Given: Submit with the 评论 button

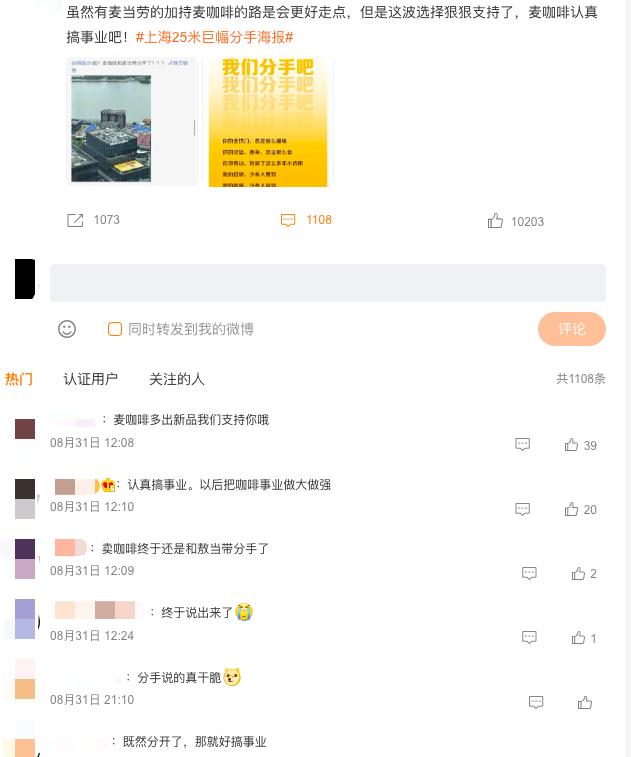Looking at the screenshot, I should pyautogui.click(x=571, y=329).
